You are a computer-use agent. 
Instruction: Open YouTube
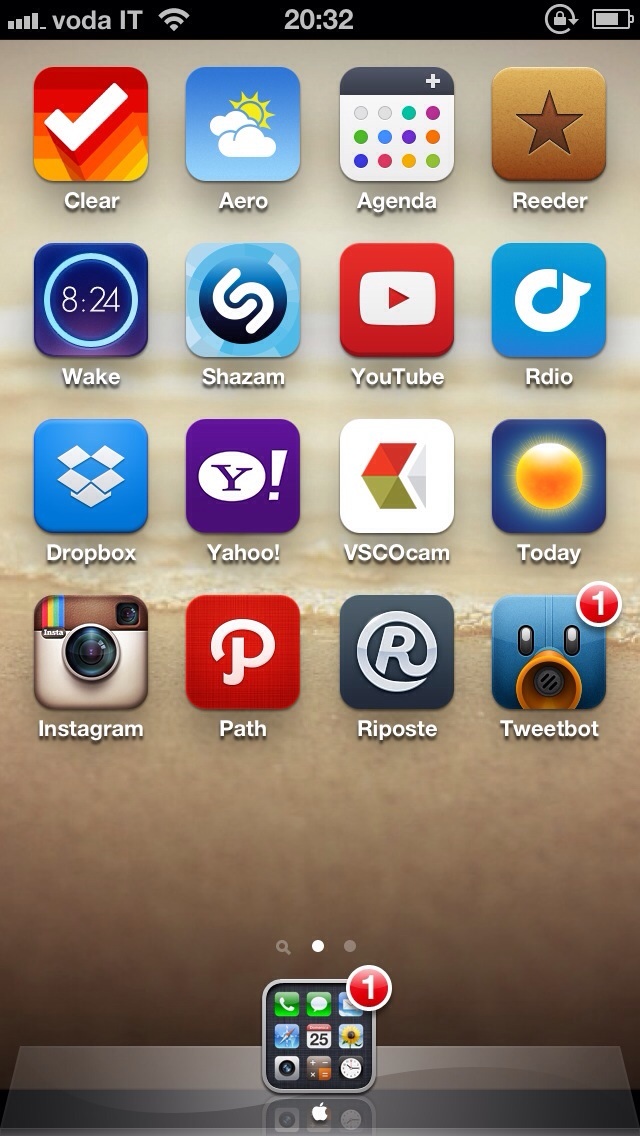point(396,300)
